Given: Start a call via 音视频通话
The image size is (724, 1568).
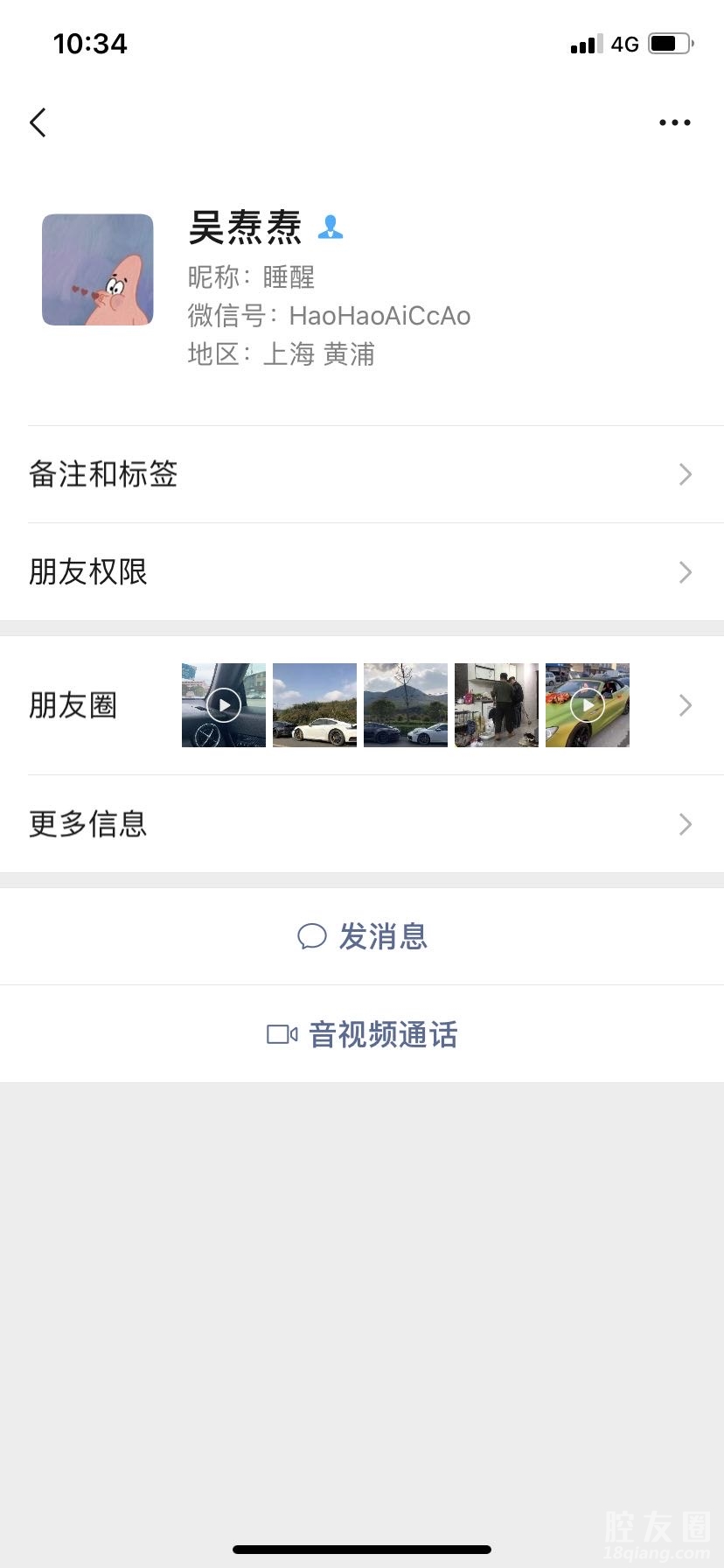Looking at the screenshot, I should point(362,1034).
